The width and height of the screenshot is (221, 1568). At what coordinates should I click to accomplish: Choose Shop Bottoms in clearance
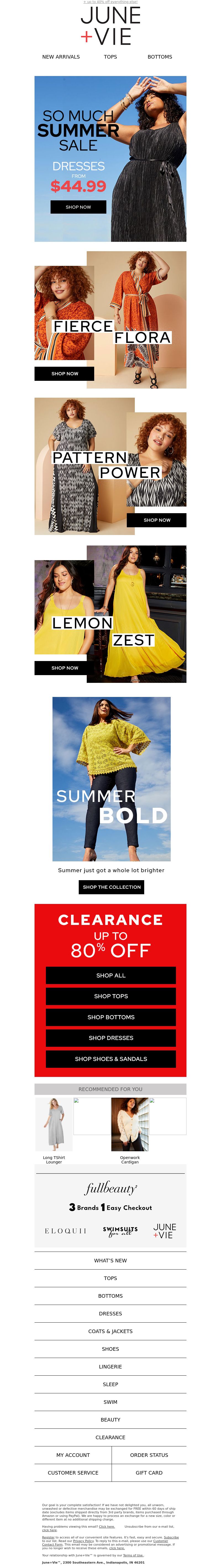[x=111, y=1017]
